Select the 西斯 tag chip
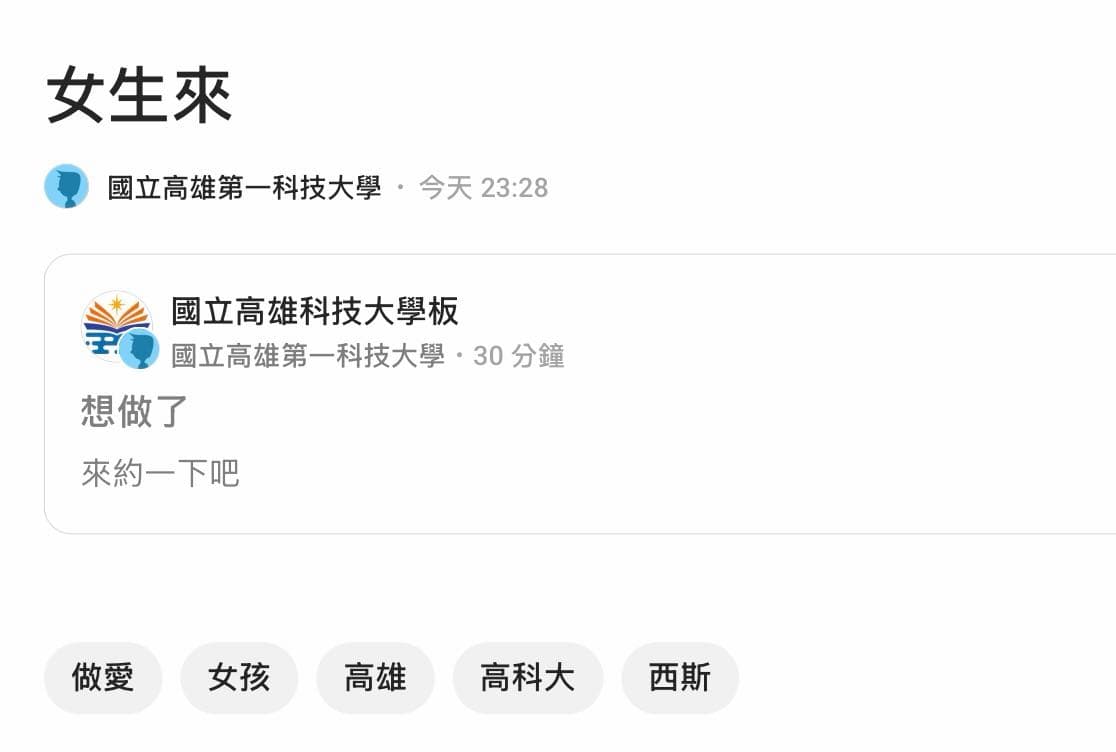Image resolution: width=1116 pixels, height=752 pixels. click(680, 677)
